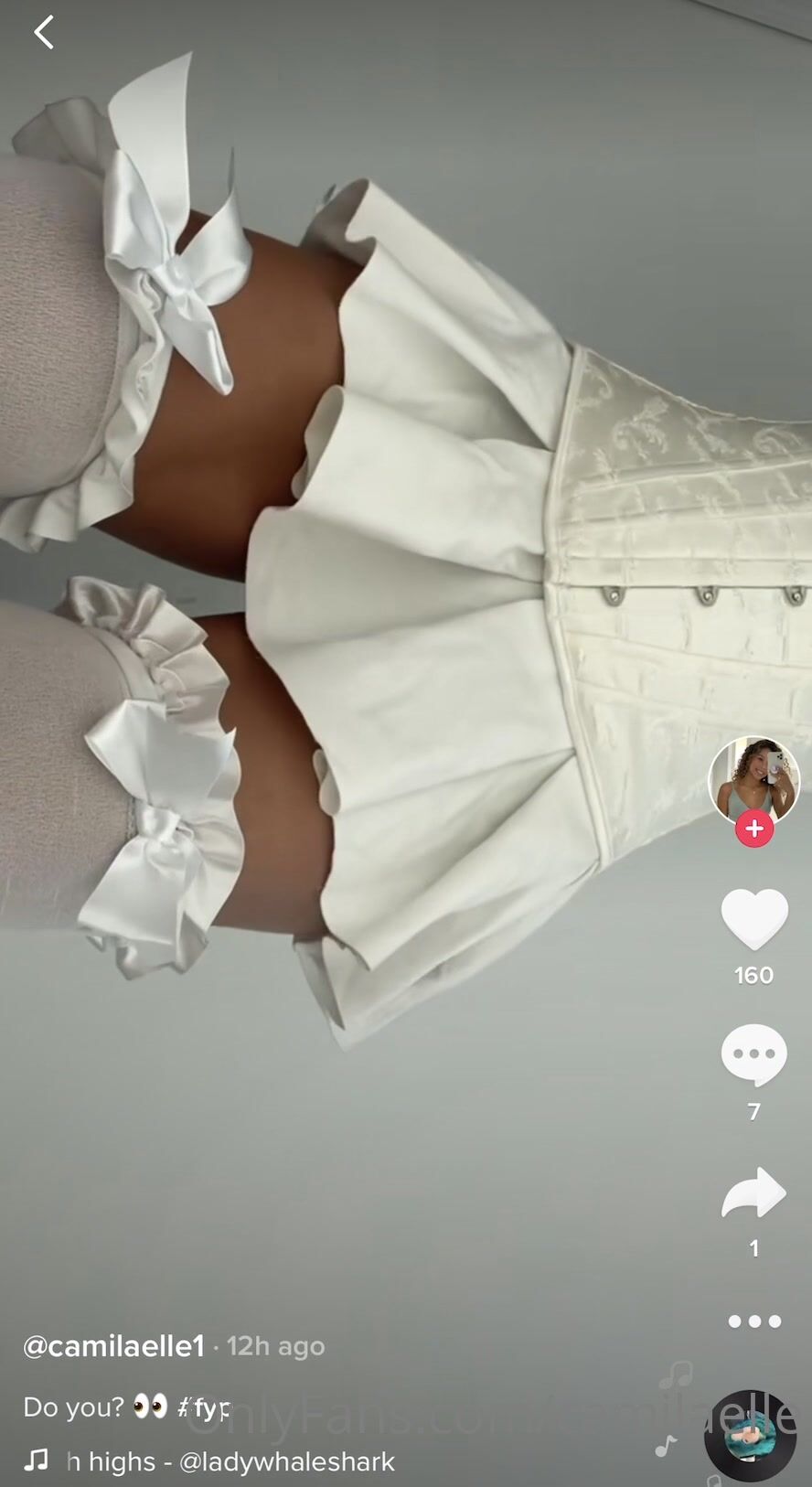This screenshot has height=1487, width=812.
Task: Open the comments section
Action: 754,1054
